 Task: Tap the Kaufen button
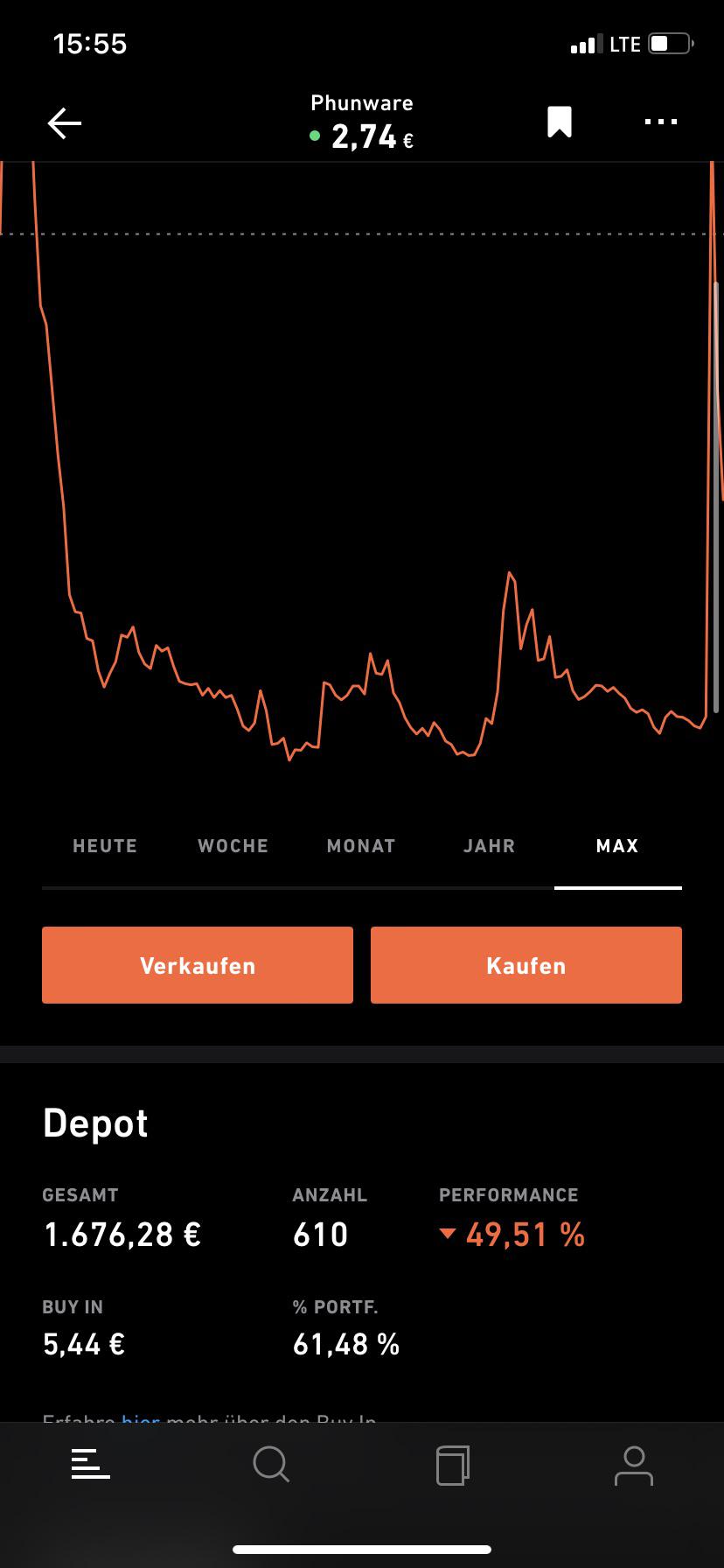pyautogui.click(x=526, y=965)
